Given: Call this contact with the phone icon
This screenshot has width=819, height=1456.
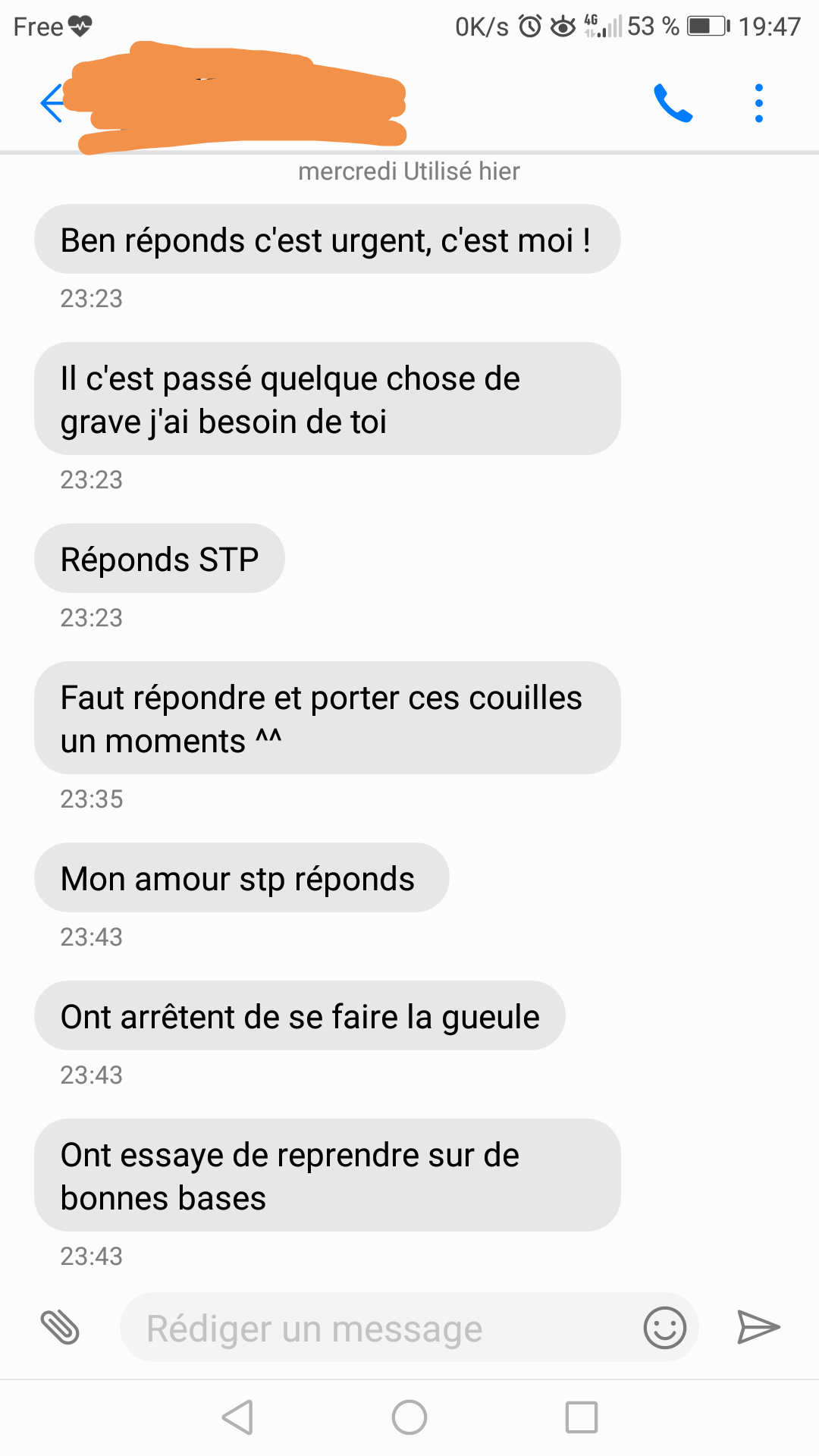Looking at the screenshot, I should click(673, 103).
